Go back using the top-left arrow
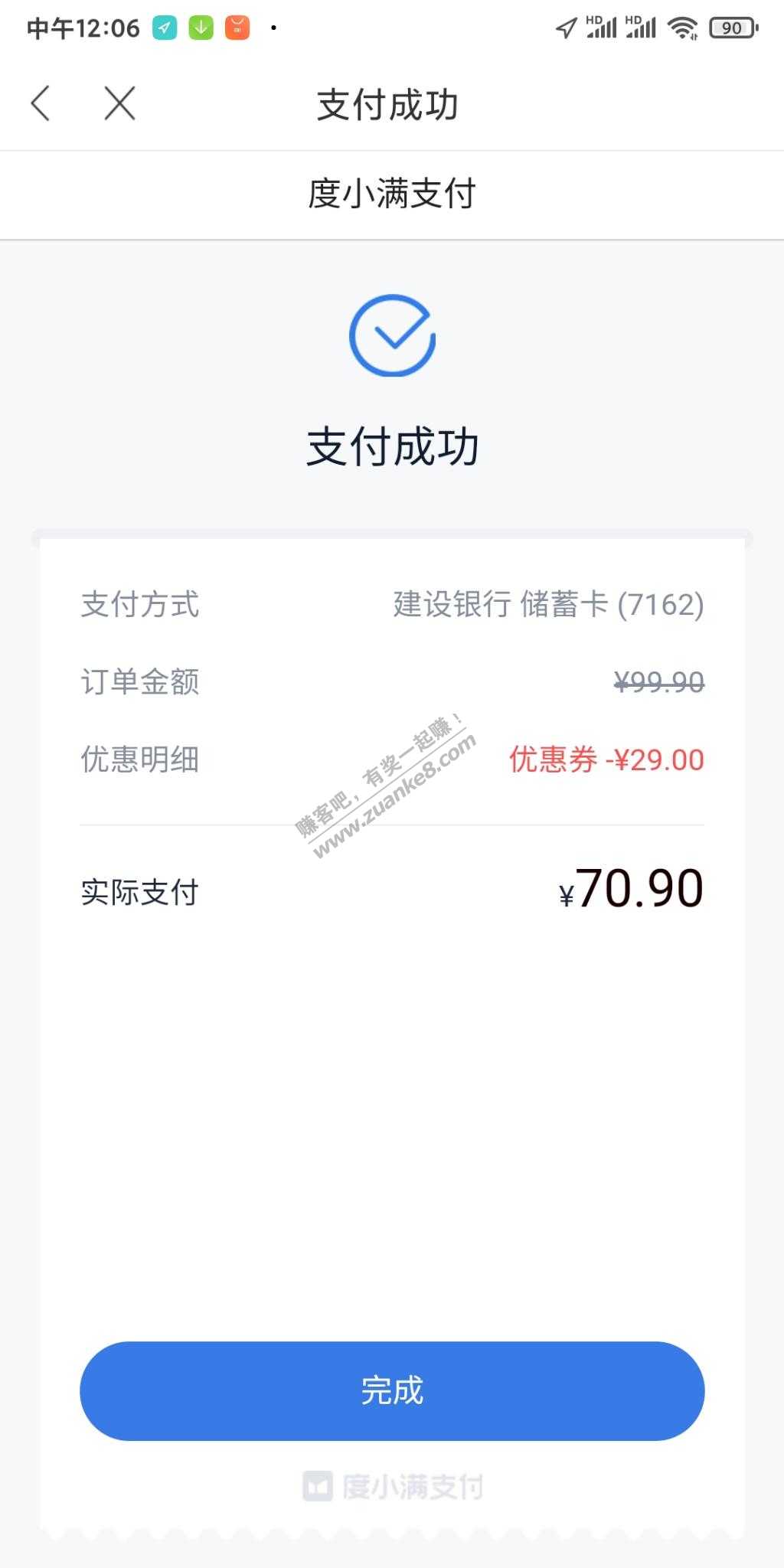Viewport: 784px width, 1568px height. (x=41, y=103)
